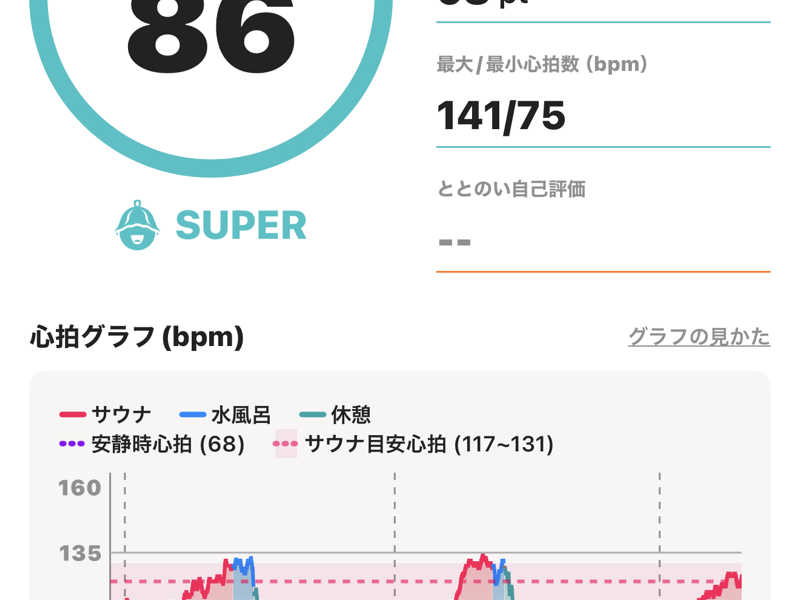The height and width of the screenshot is (600, 800).
Task: Open the グラフの見かた link
Action: [698, 337]
